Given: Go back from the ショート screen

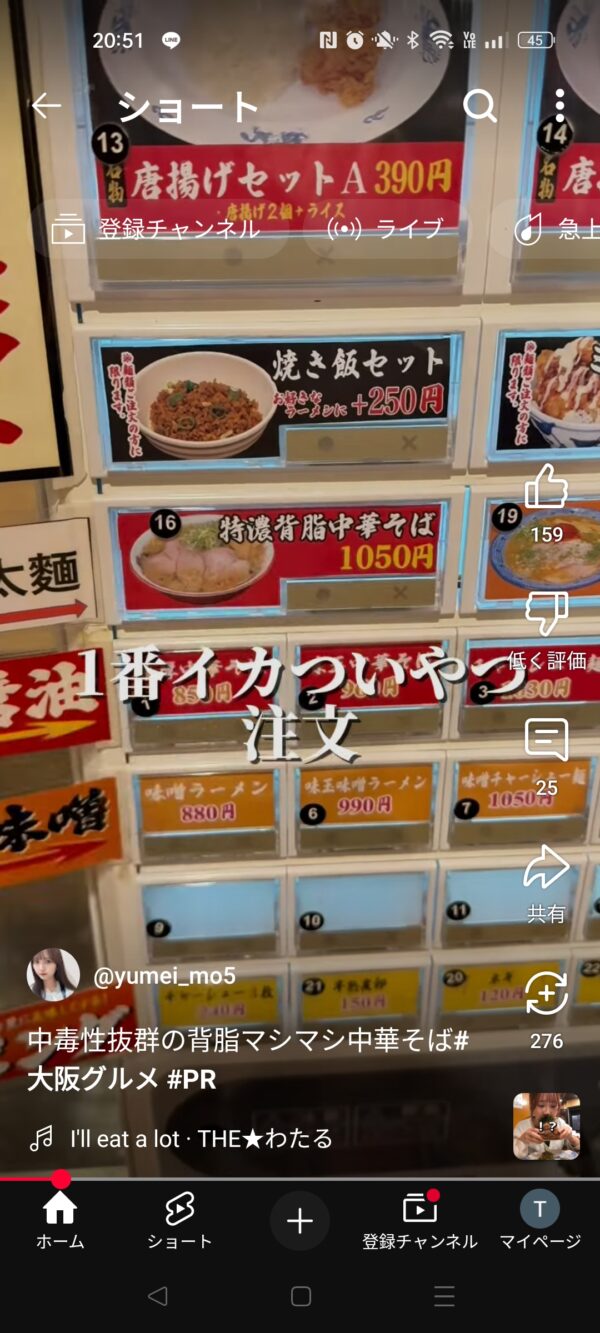Looking at the screenshot, I should [x=46, y=106].
